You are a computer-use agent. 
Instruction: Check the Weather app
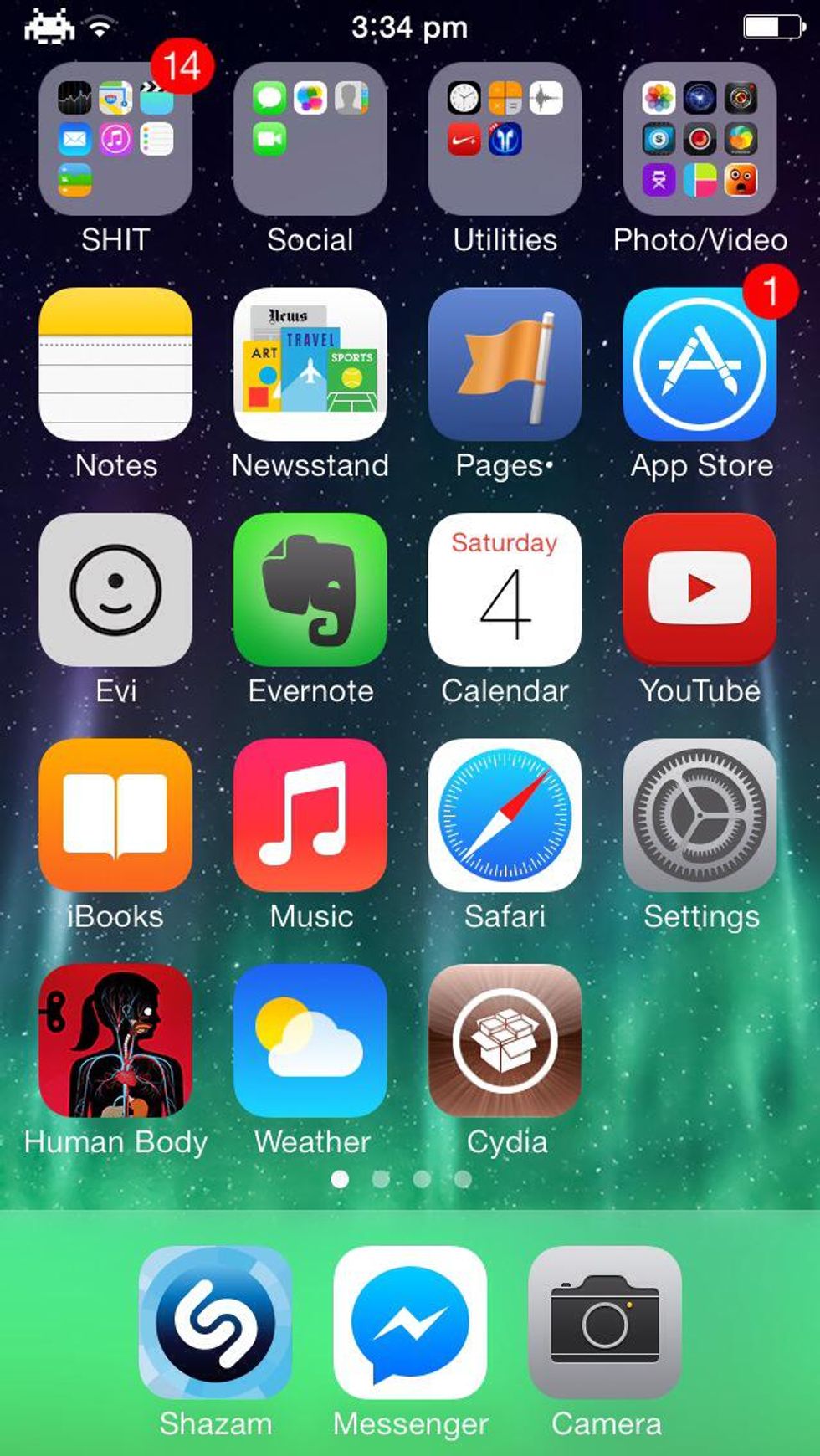pos(310,1040)
